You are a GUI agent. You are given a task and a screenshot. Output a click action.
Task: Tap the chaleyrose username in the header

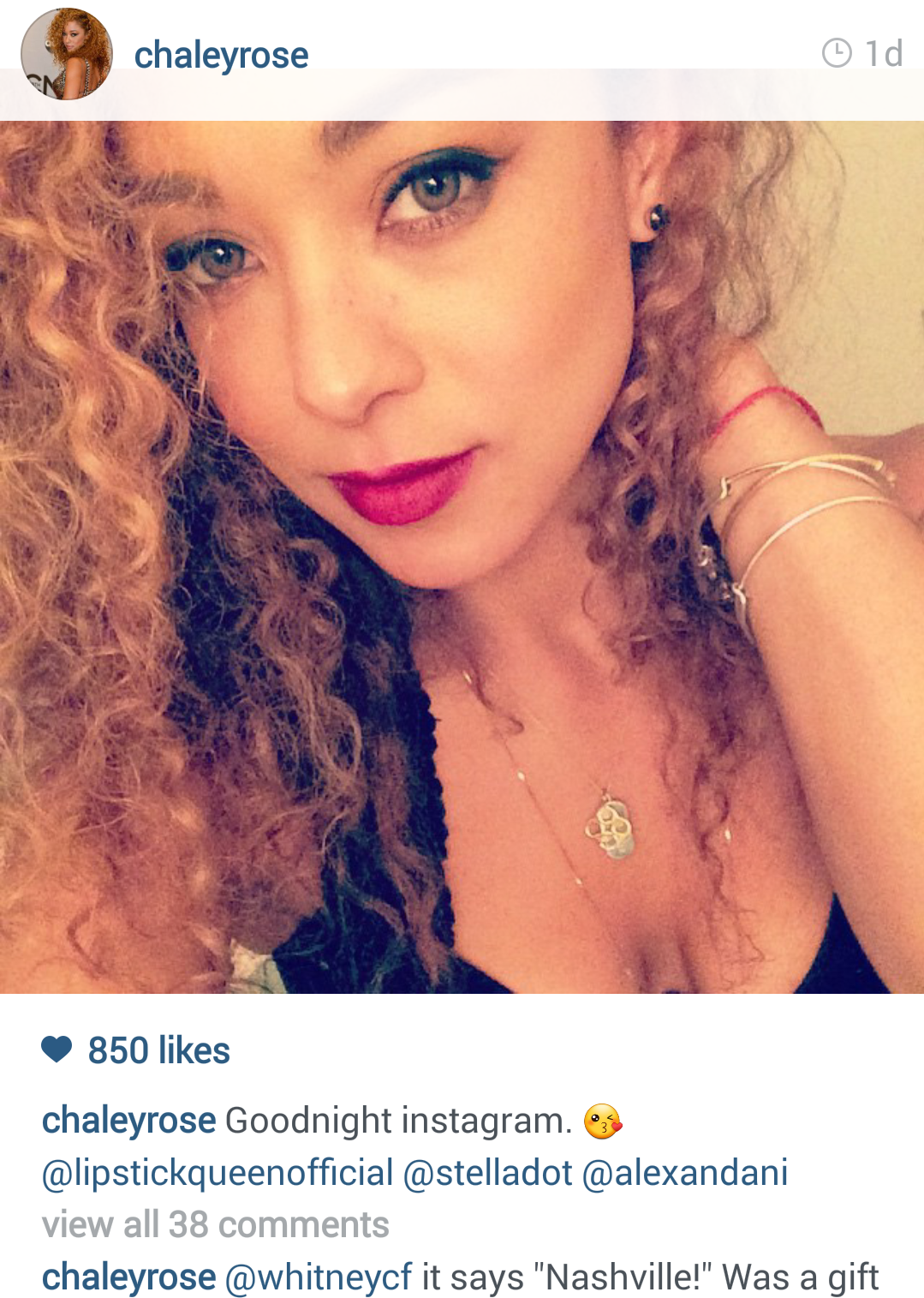click(221, 56)
